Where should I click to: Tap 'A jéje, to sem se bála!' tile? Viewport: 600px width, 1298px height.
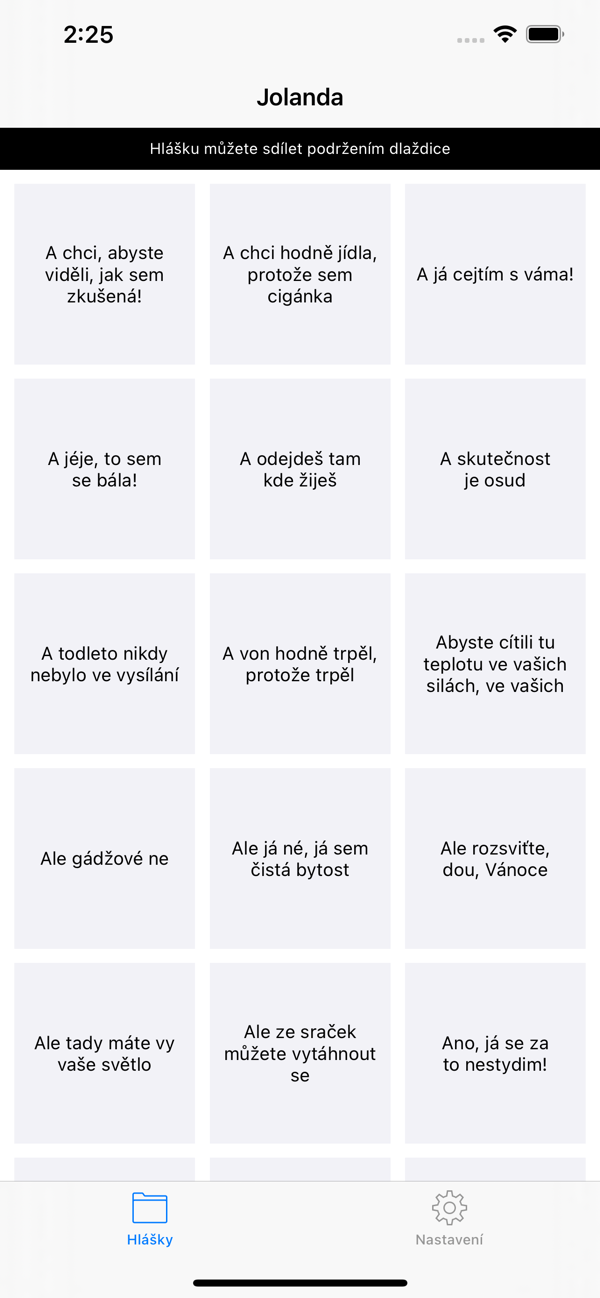(x=105, y=469)
